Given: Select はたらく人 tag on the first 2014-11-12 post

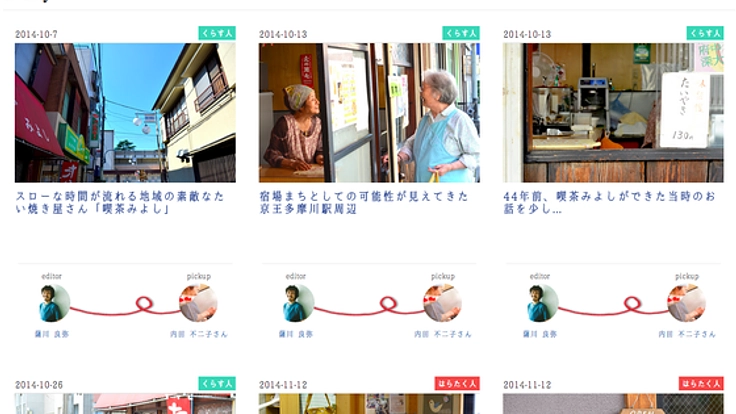Looking at the screenshot, I should (x=456, y=383).
